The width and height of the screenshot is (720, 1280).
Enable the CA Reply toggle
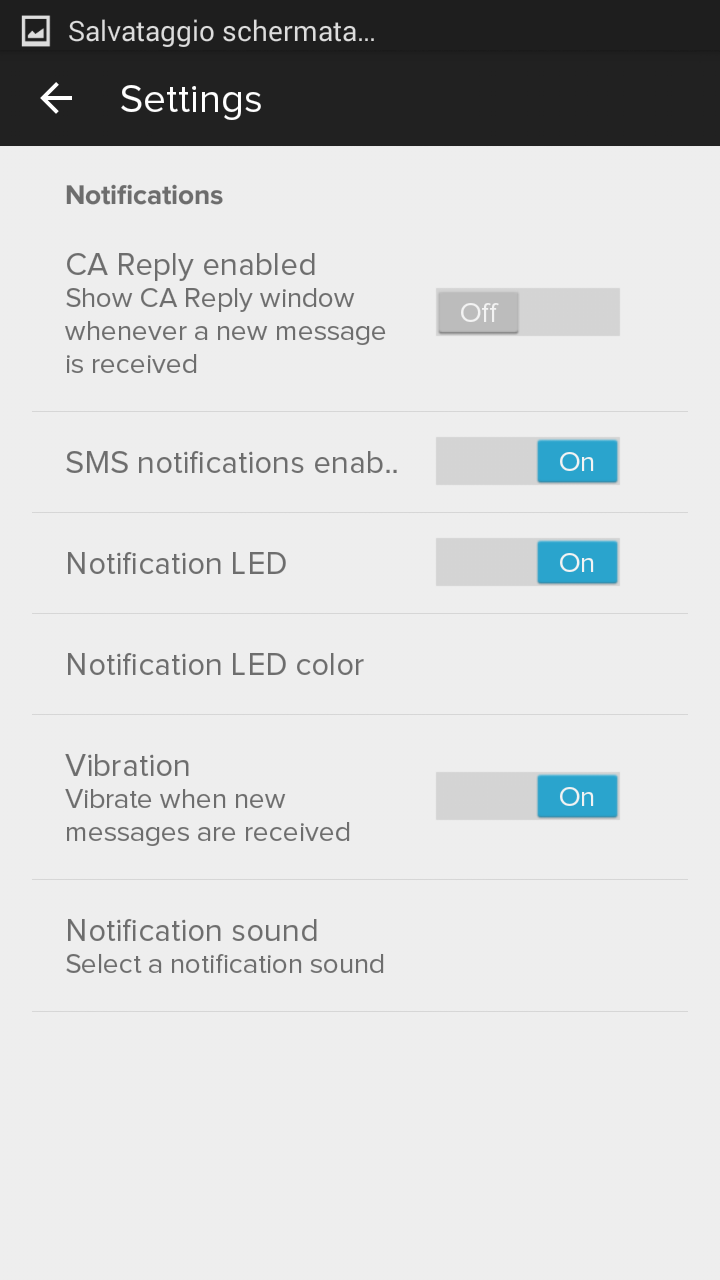pyautogui.click(x=528, y=312)
